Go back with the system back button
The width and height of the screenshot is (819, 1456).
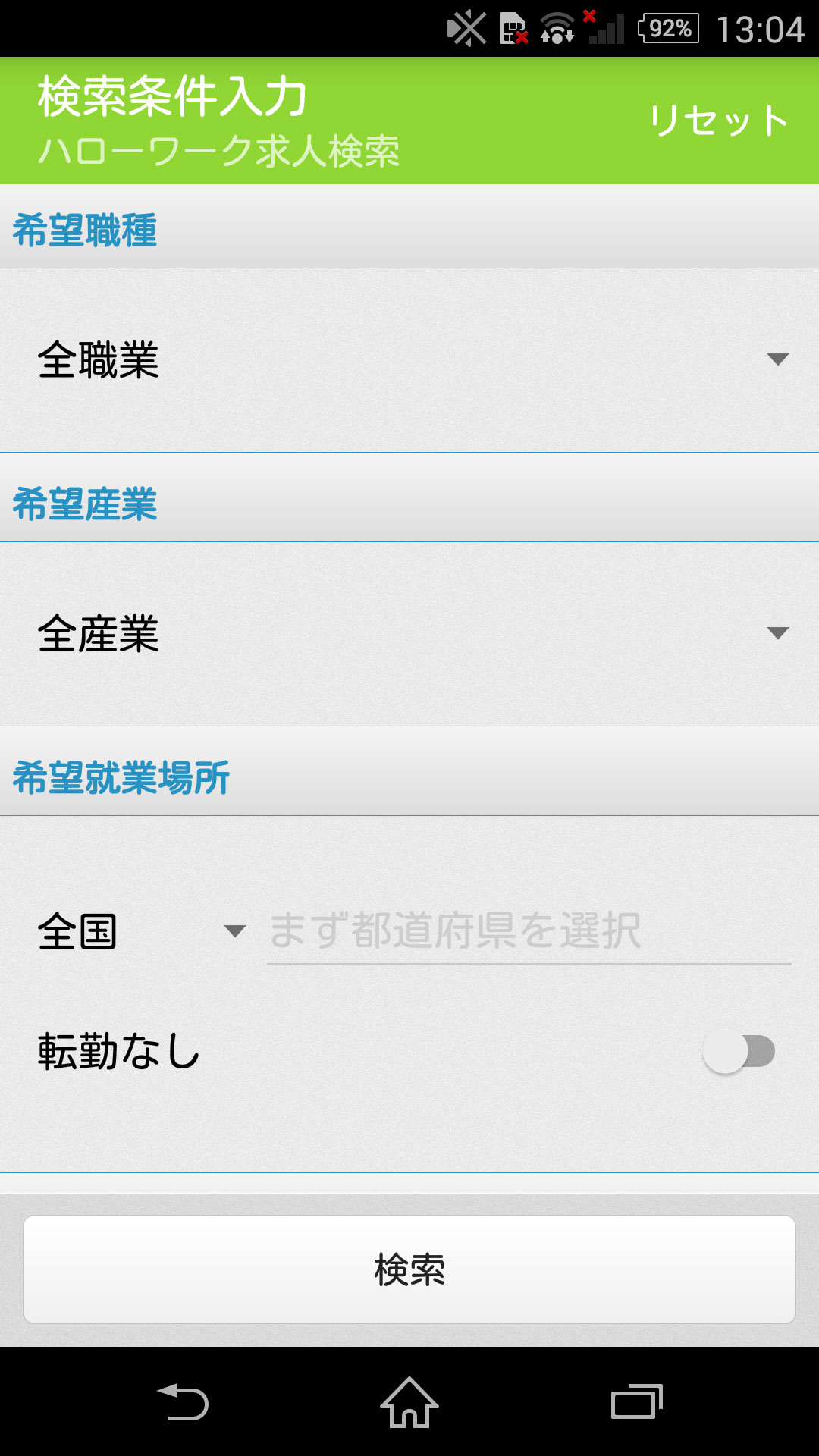point(182,1402)
